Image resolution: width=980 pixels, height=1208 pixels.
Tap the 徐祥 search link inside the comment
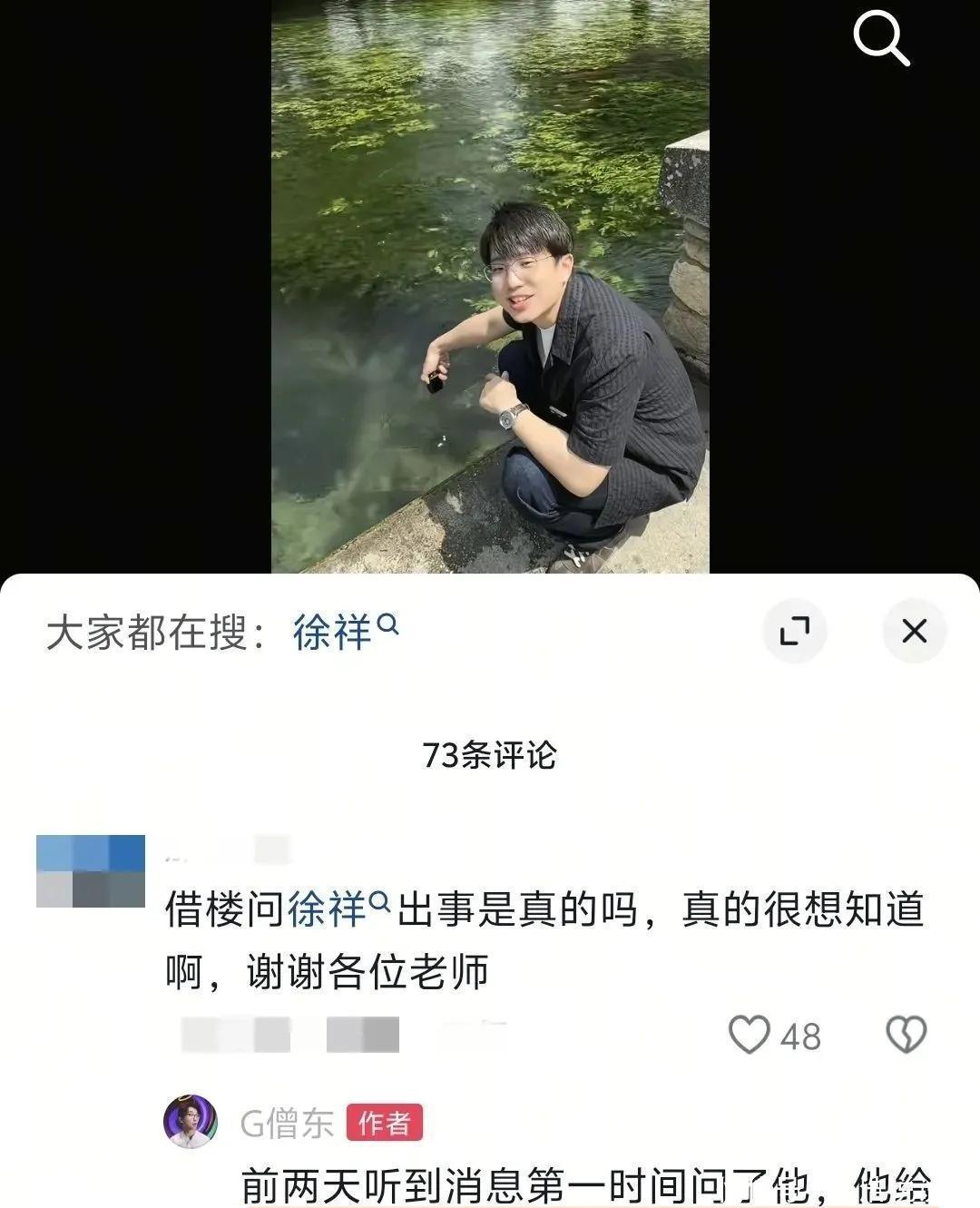pyautogui.click(x=339, y=908)
